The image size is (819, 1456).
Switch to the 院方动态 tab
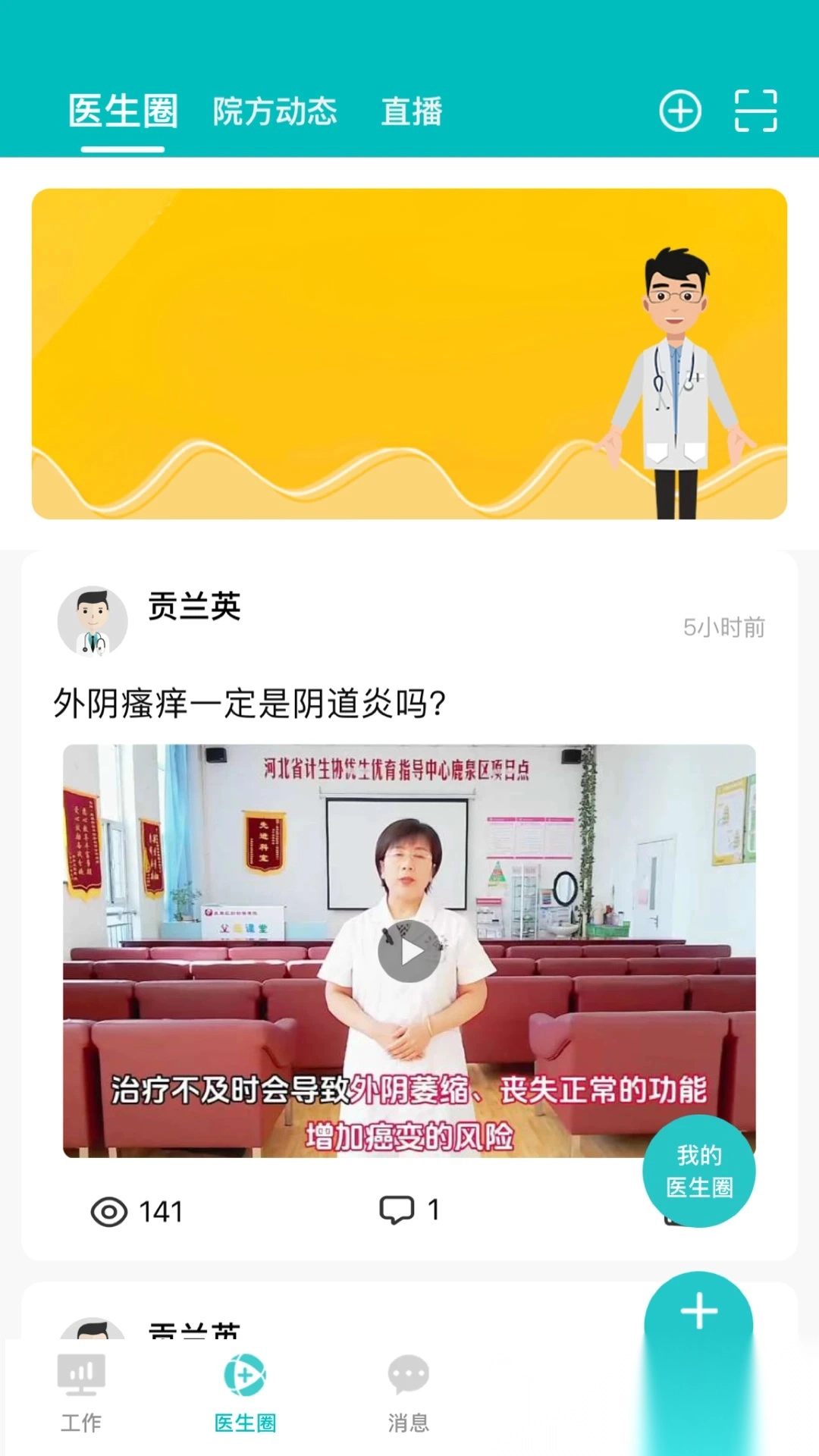[x=277, y=111]
